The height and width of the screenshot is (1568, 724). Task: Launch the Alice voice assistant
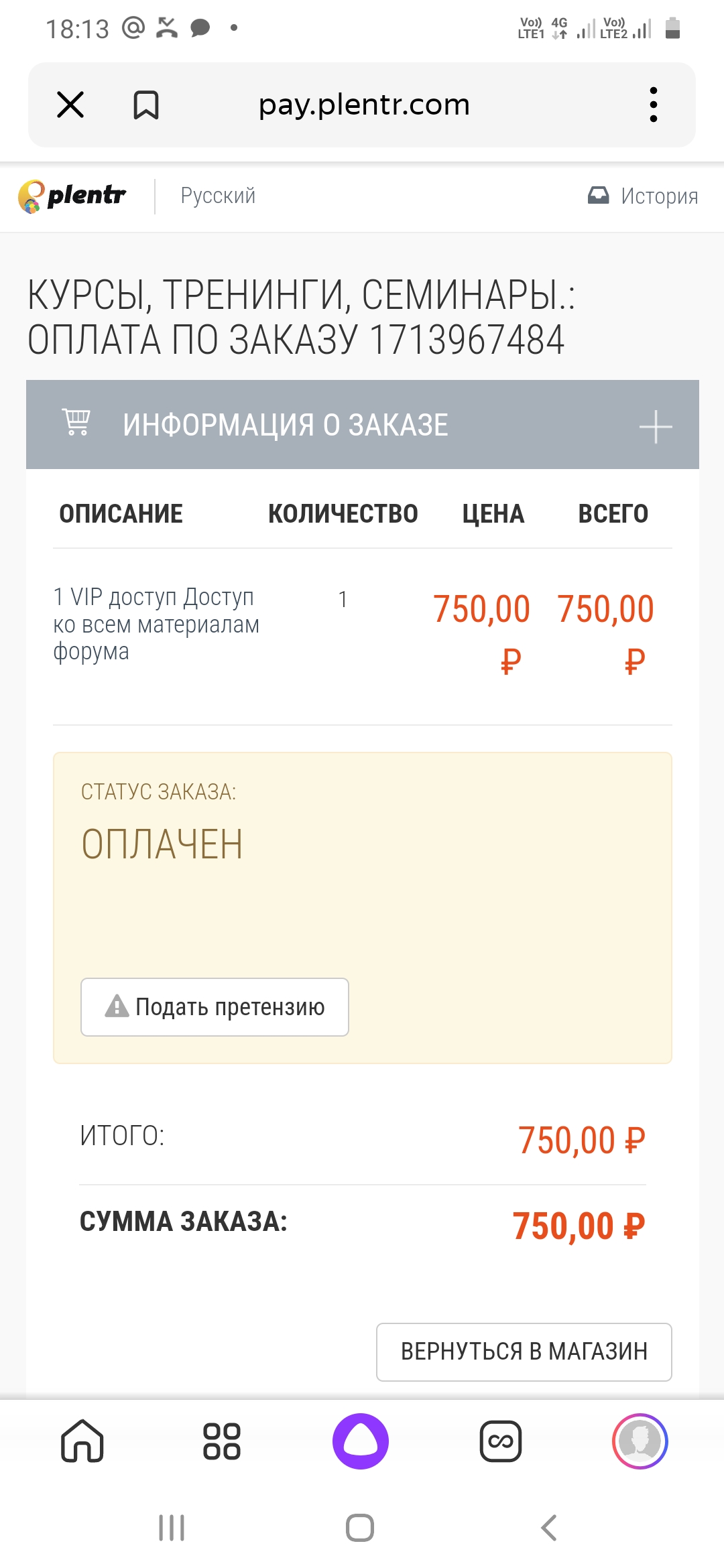coord(361,1441)
